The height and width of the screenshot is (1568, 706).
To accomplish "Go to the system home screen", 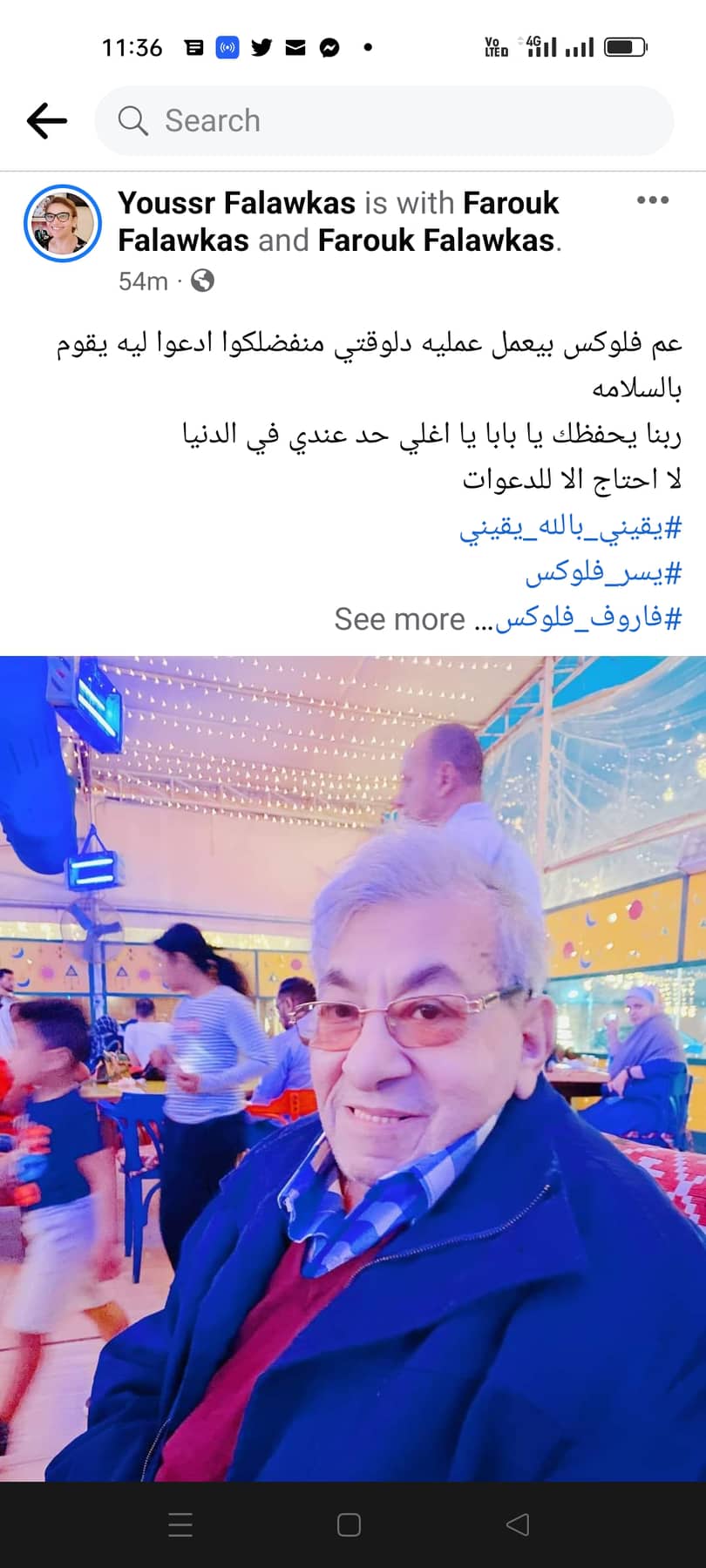I will [x=349, y=1524].
